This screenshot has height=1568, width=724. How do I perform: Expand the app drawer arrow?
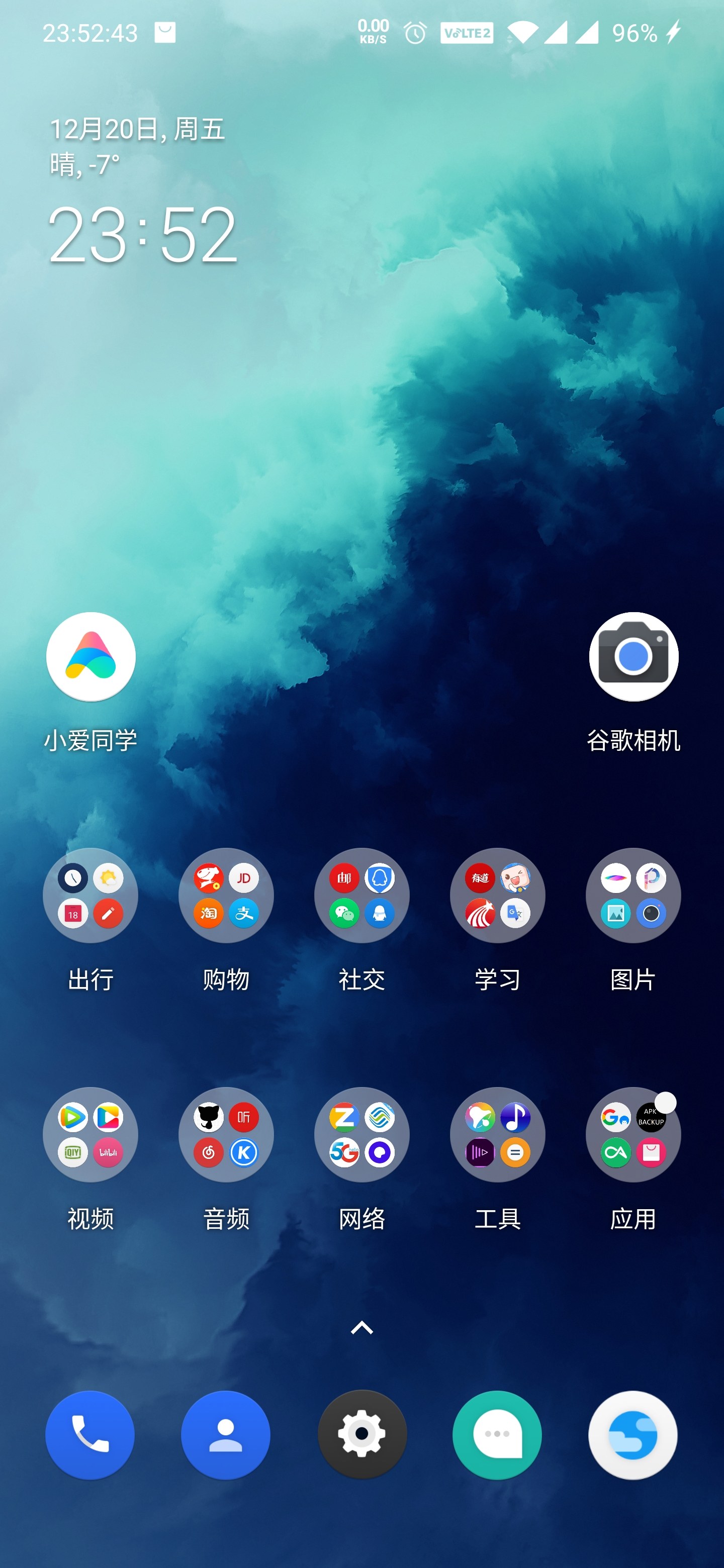361,1328
